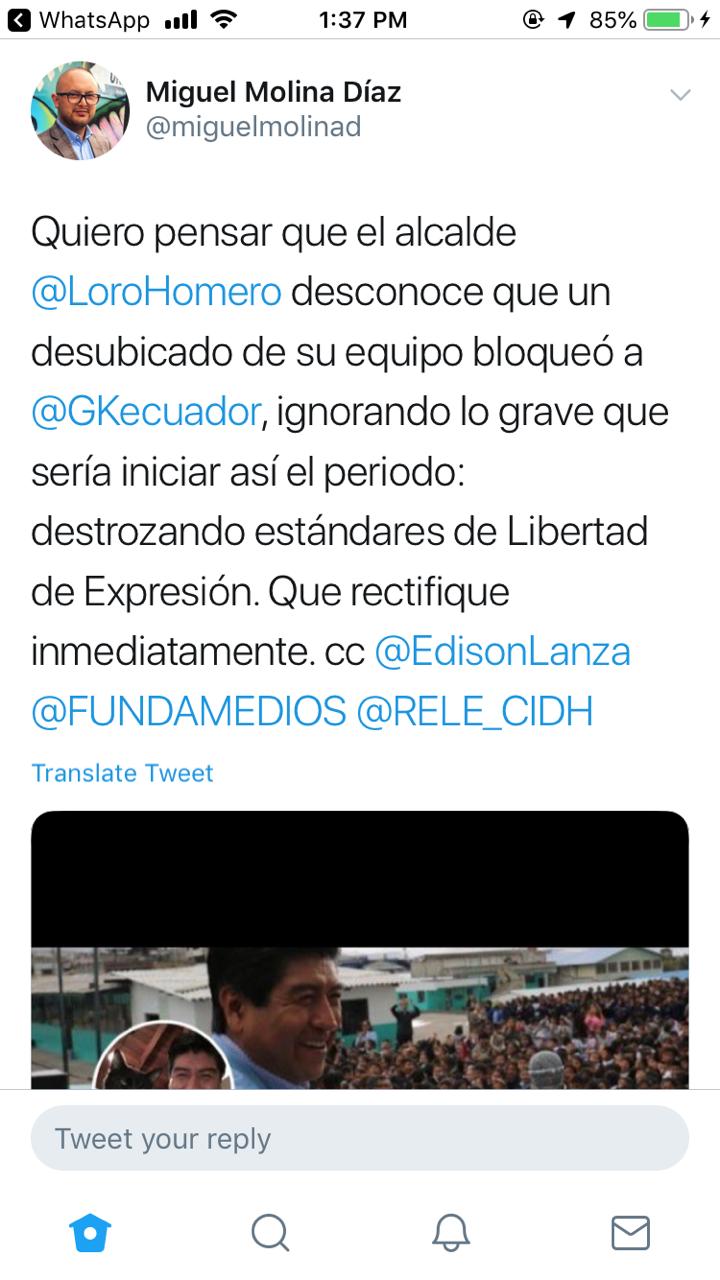Open the @LoroHomero mention
The width and height of the screenshot is (720, 1280).
click(x=156, y=292)
